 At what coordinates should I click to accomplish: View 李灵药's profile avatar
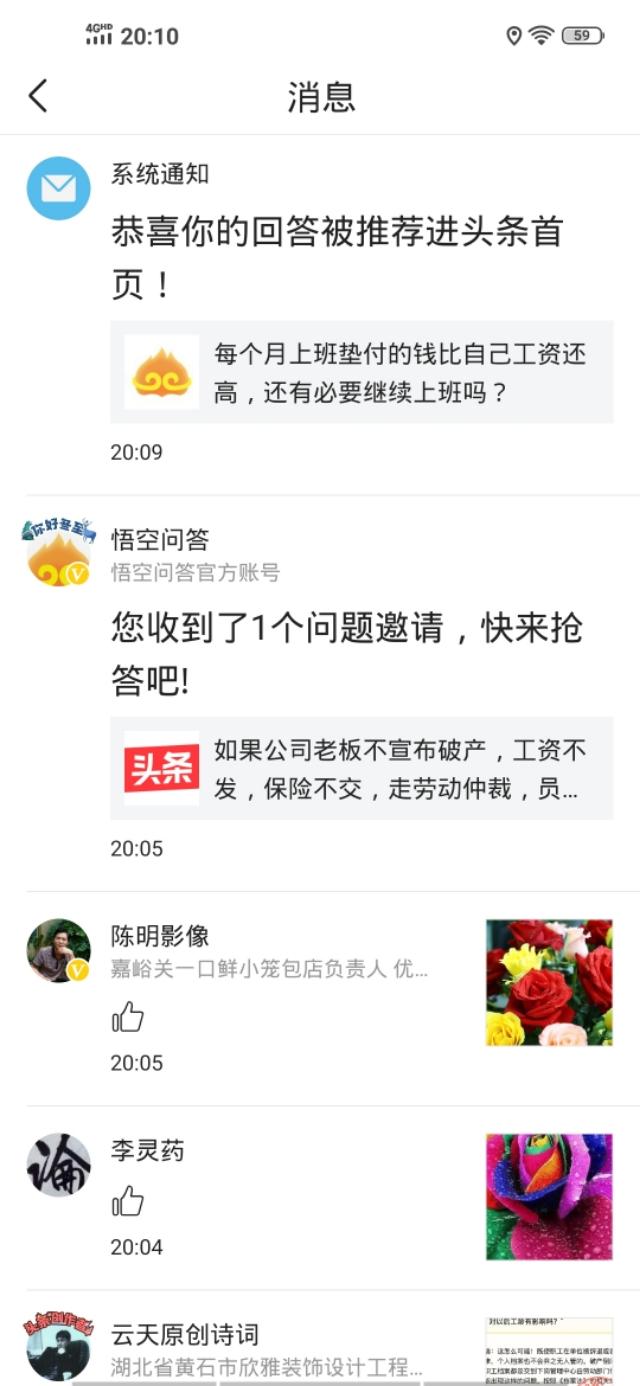pos(58,1165)
